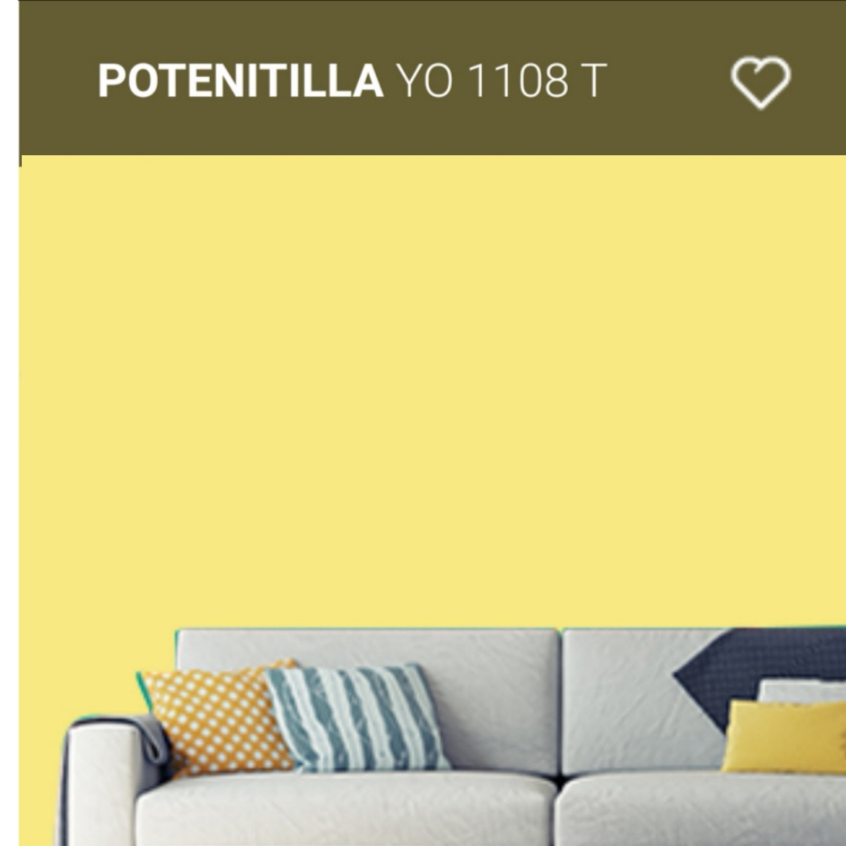Favorite the Potenitilla color with the heart
This screenshot has height=846, width=846.
tap(760, 82)
